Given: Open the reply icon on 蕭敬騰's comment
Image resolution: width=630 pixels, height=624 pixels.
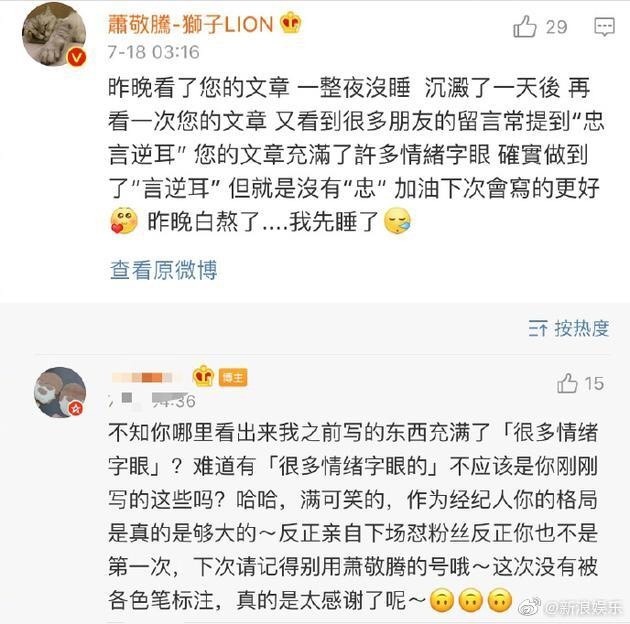Looking at the screenshot, I should pos(604,27).
